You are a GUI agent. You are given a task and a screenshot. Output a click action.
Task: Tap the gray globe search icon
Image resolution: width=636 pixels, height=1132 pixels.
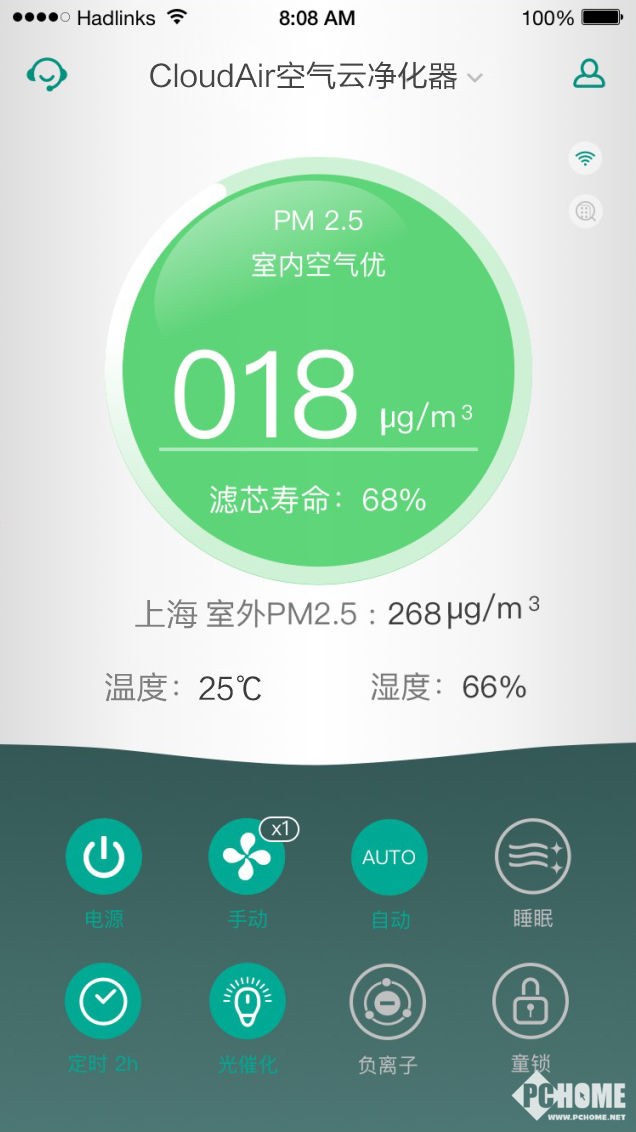[586, 211]
